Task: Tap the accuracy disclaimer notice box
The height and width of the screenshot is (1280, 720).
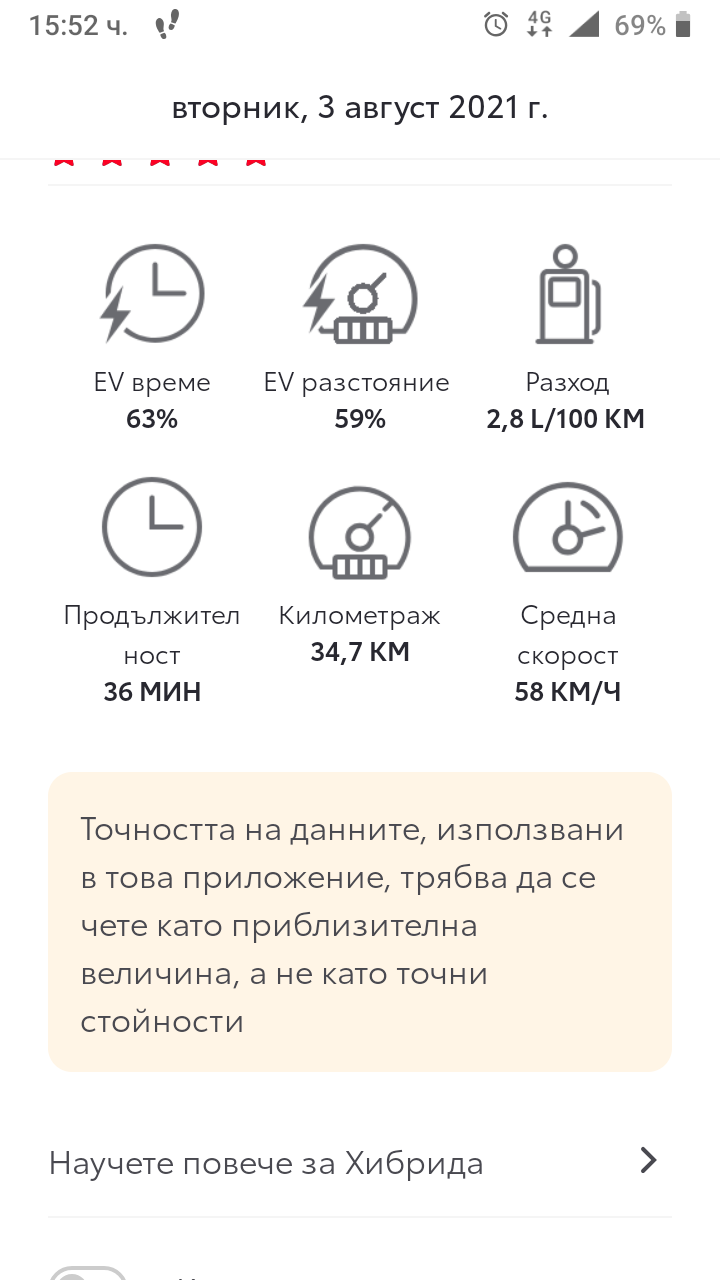Action: click(360, 920)
